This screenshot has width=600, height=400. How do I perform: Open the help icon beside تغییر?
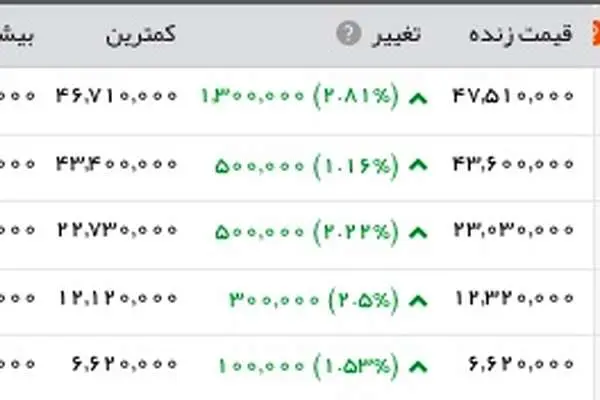(x=347, y=35)
